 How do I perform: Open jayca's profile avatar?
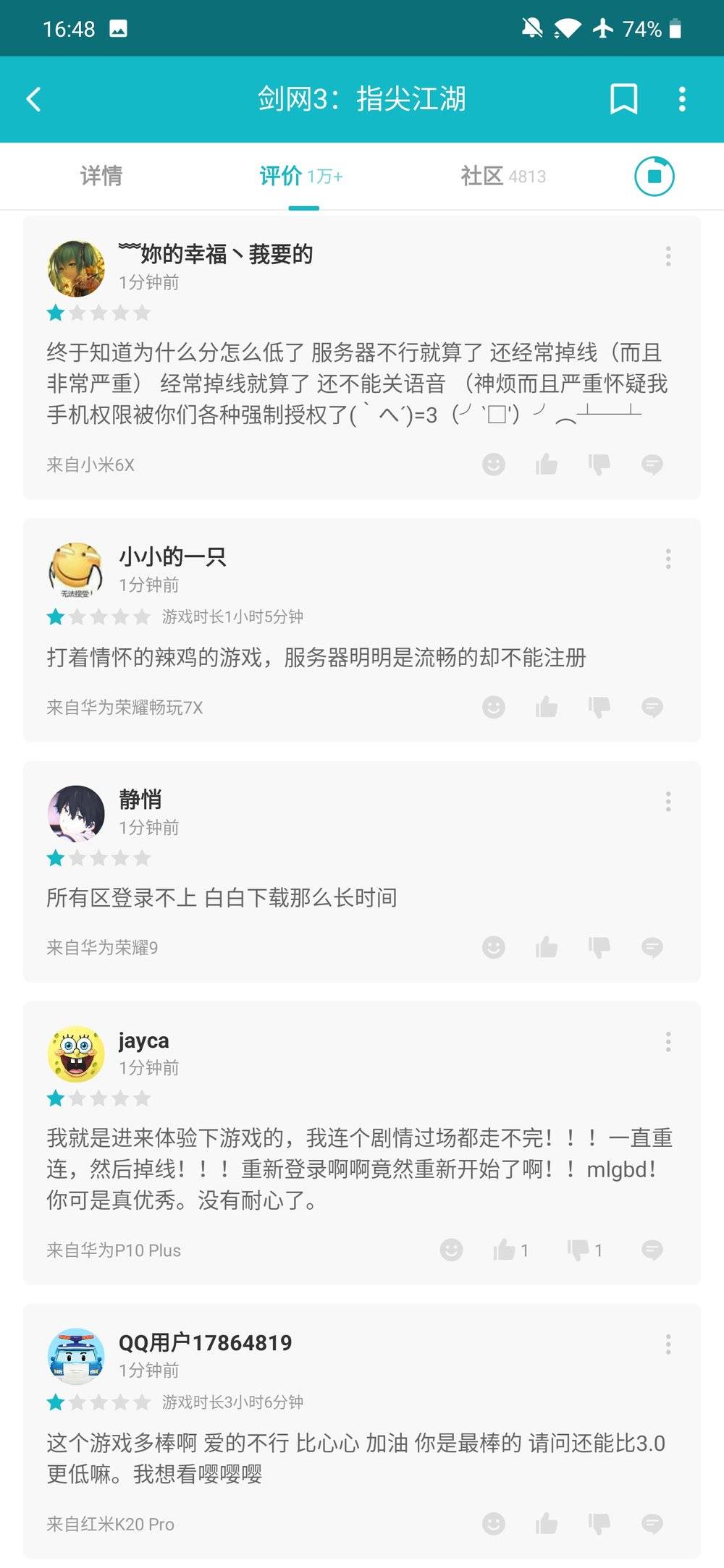coord(76,1054)
